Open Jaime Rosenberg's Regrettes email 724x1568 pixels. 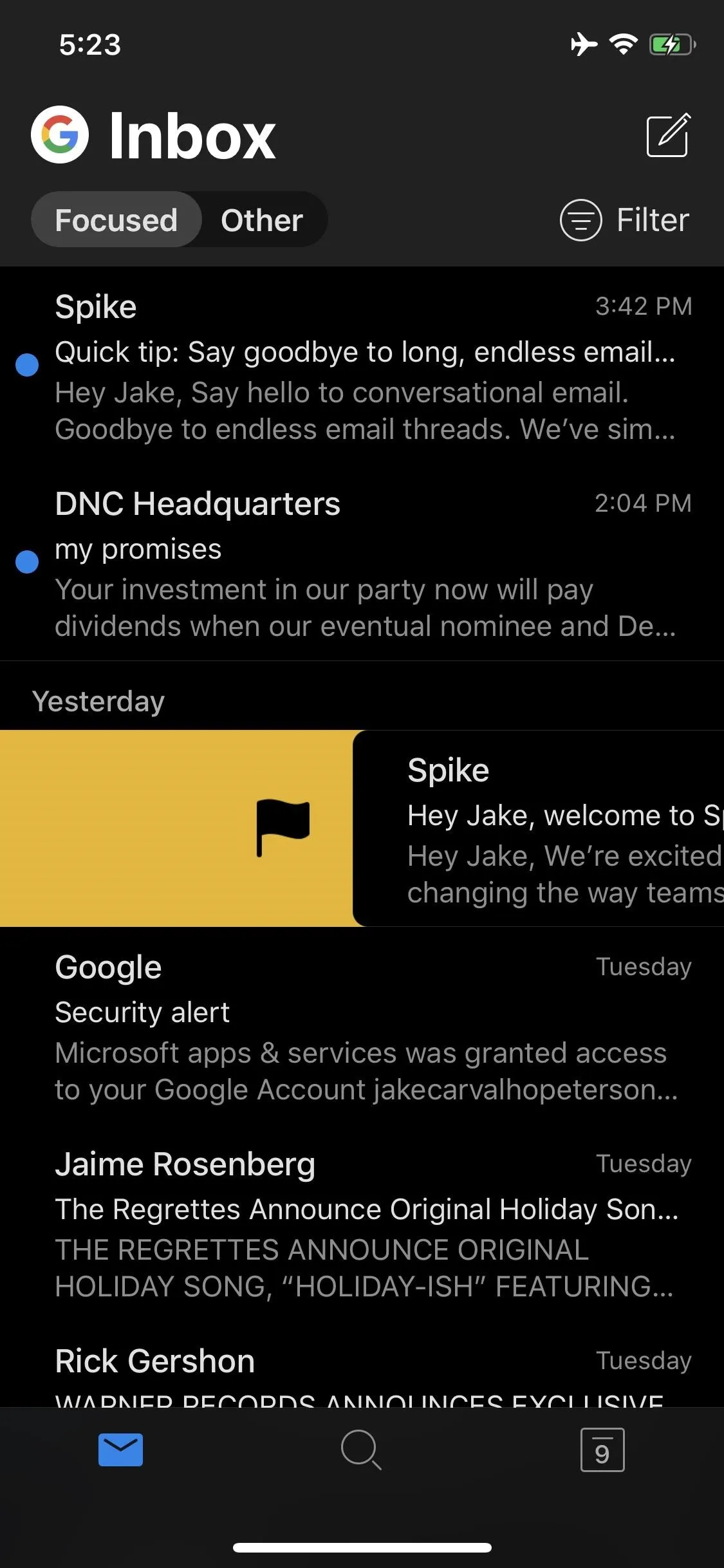tap(362, 1223)
